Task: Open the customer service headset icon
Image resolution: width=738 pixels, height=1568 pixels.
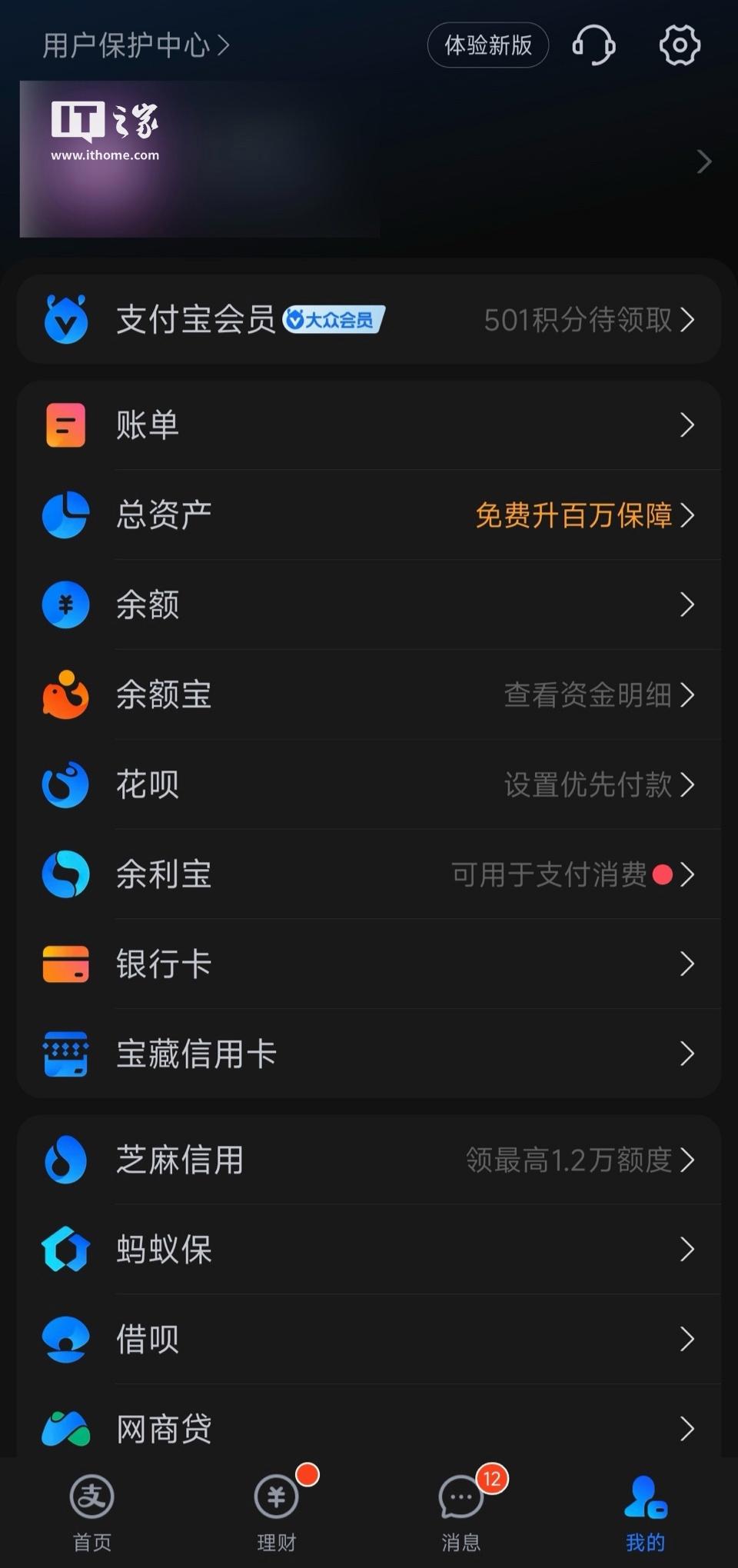Action: pos(593,45)
